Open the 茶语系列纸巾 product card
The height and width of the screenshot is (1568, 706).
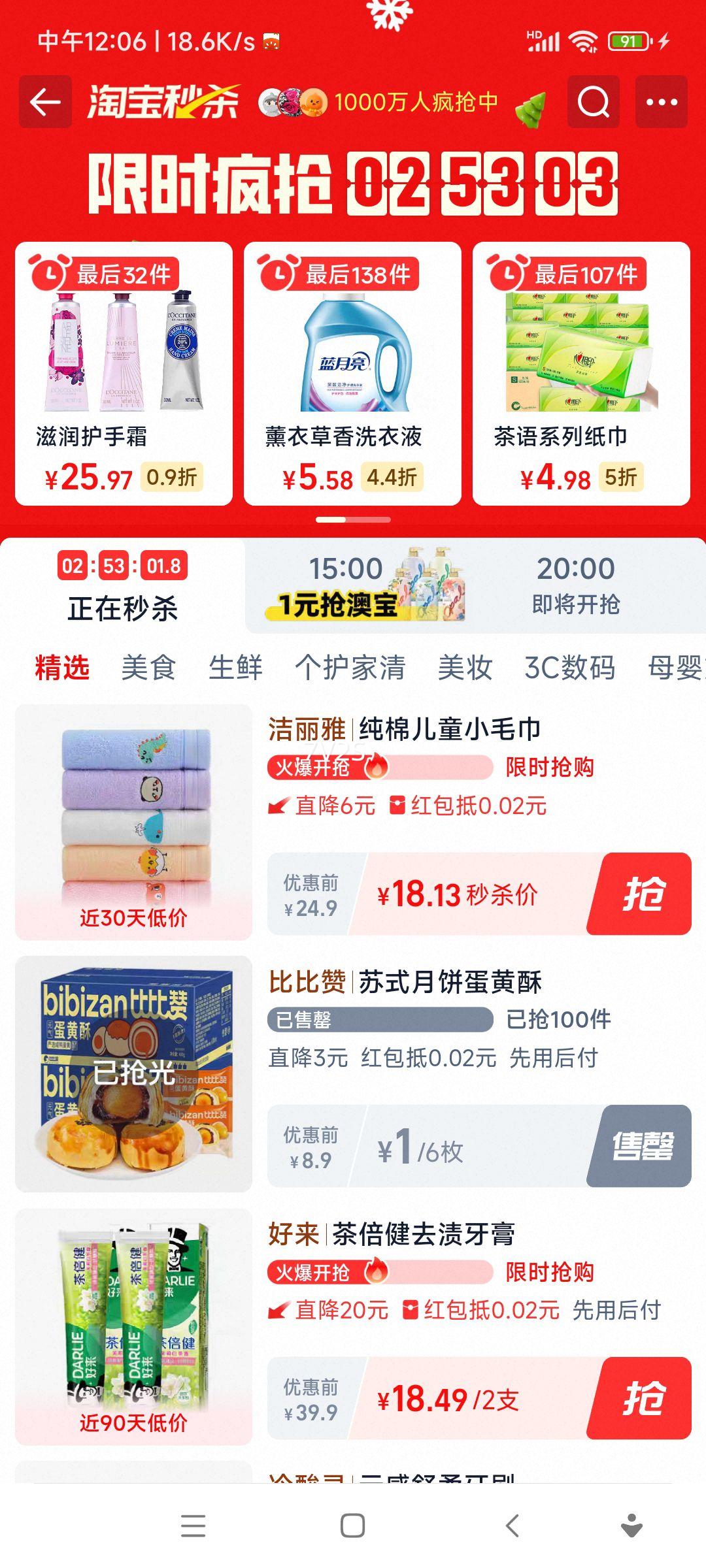[x=582, y=372]
